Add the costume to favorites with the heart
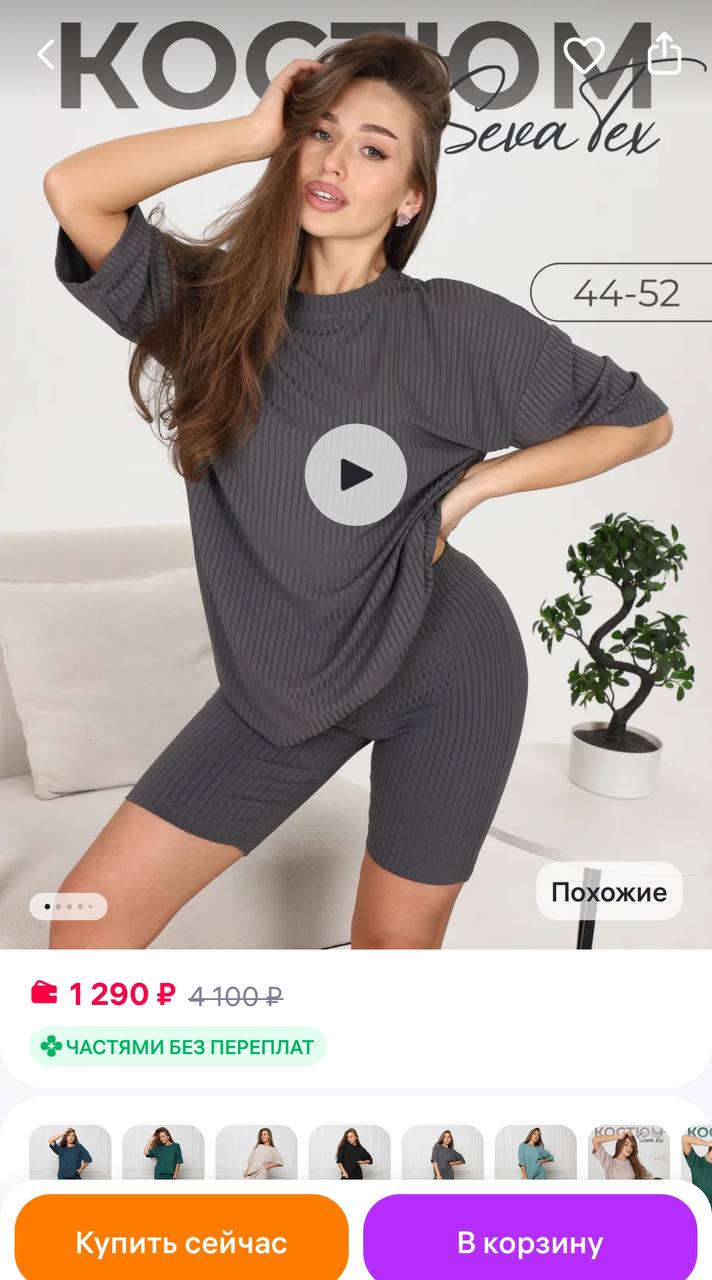The image size is (712, 1280). click(583, 54)
